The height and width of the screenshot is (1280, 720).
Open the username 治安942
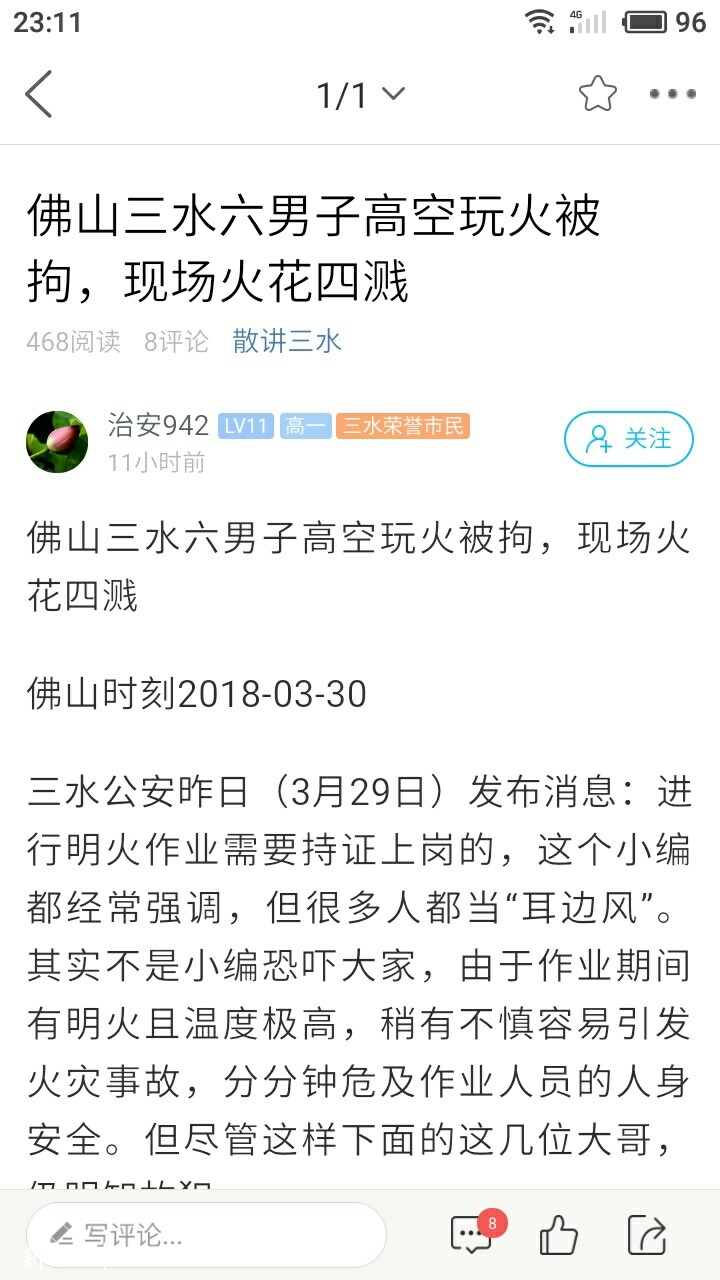[x=158, y=426]
